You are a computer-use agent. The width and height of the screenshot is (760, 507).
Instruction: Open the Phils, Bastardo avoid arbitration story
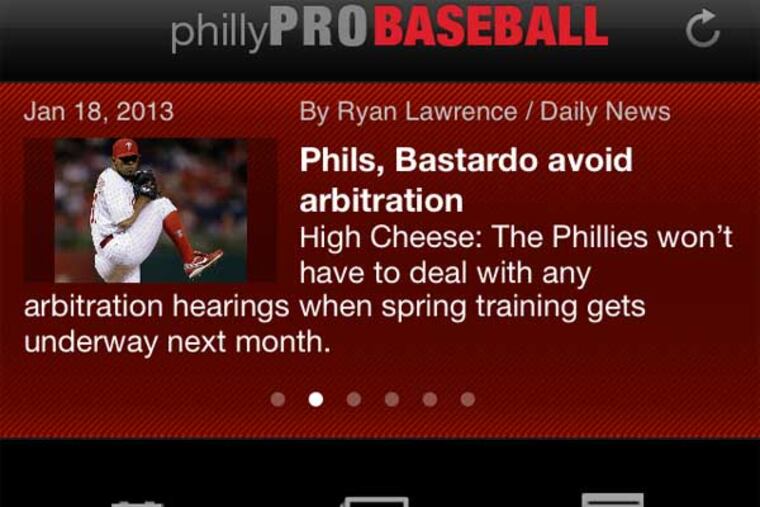(x=466, y=180)
